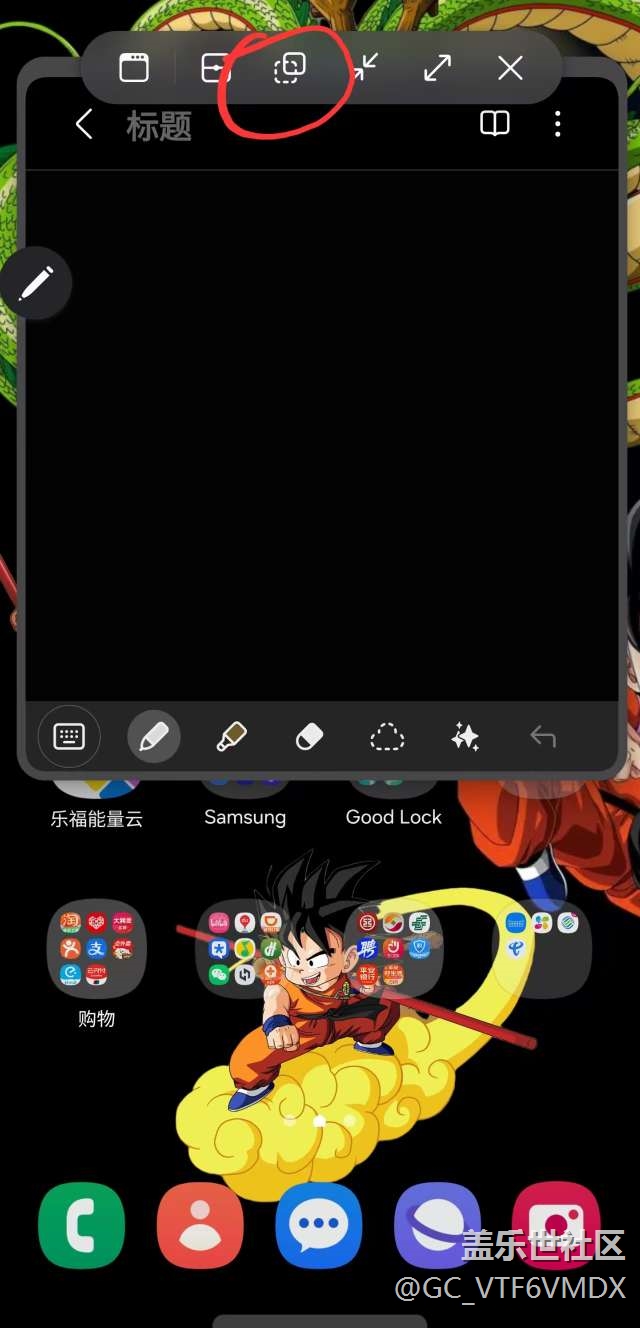
Task: Open the Messages app in the dock
Action: [319, 1225]
